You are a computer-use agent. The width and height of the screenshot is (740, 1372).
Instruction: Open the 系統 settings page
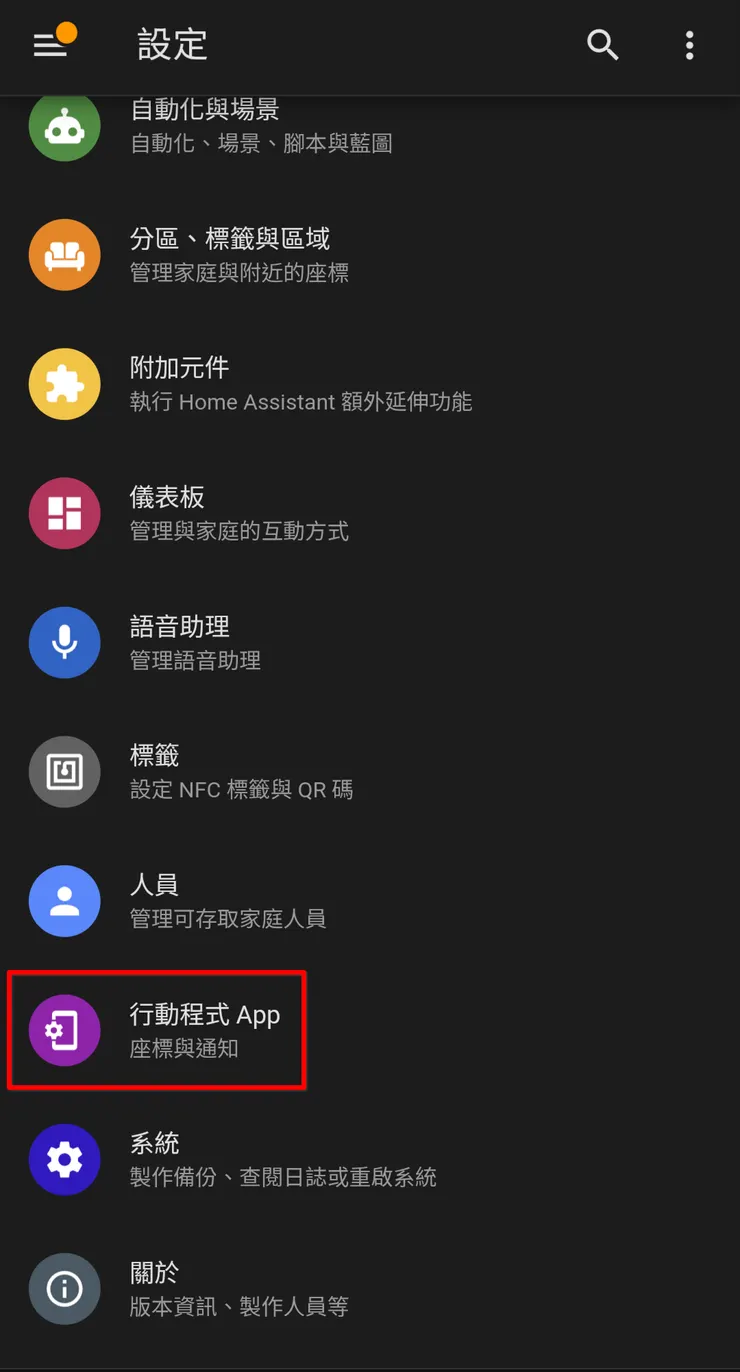[300, 1159]
